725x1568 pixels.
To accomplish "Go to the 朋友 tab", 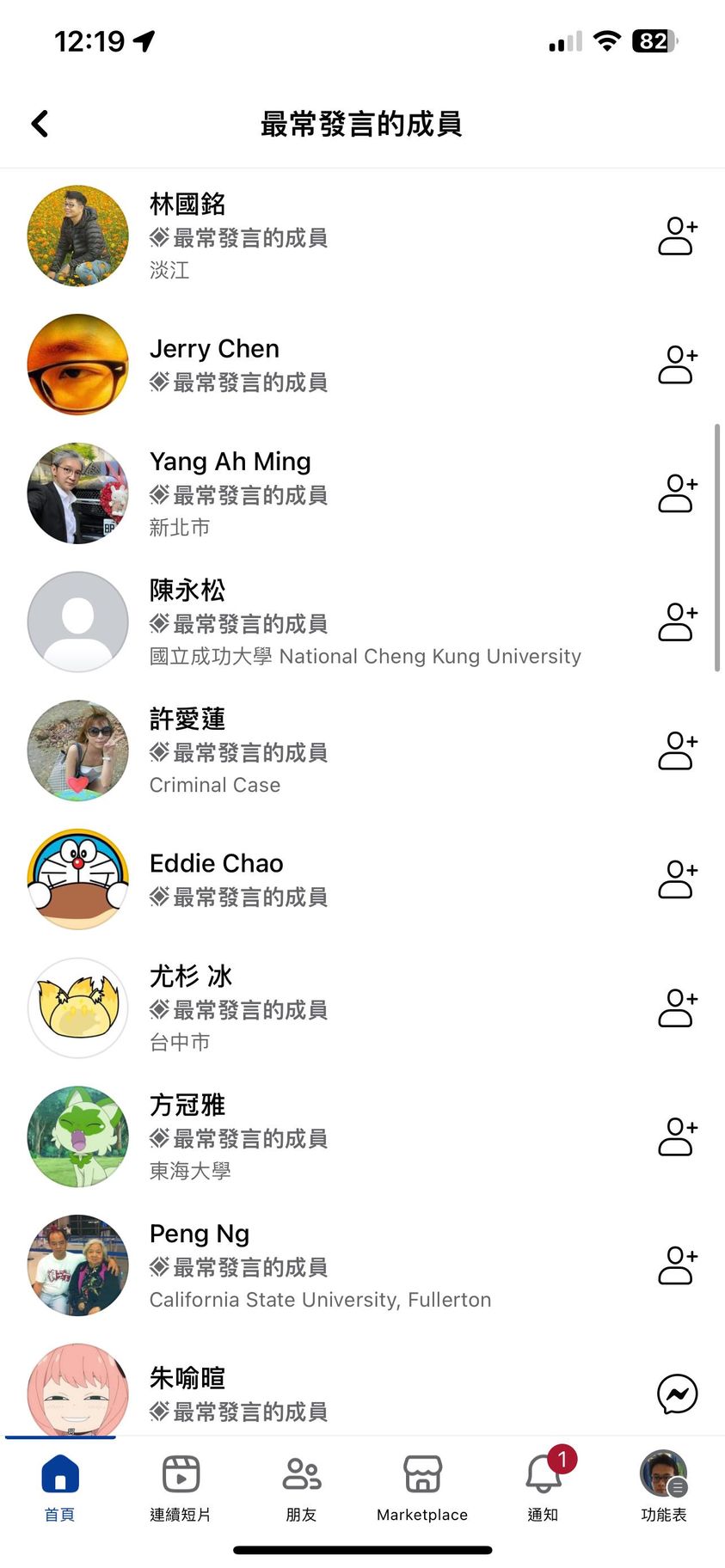I will 301,1487.
